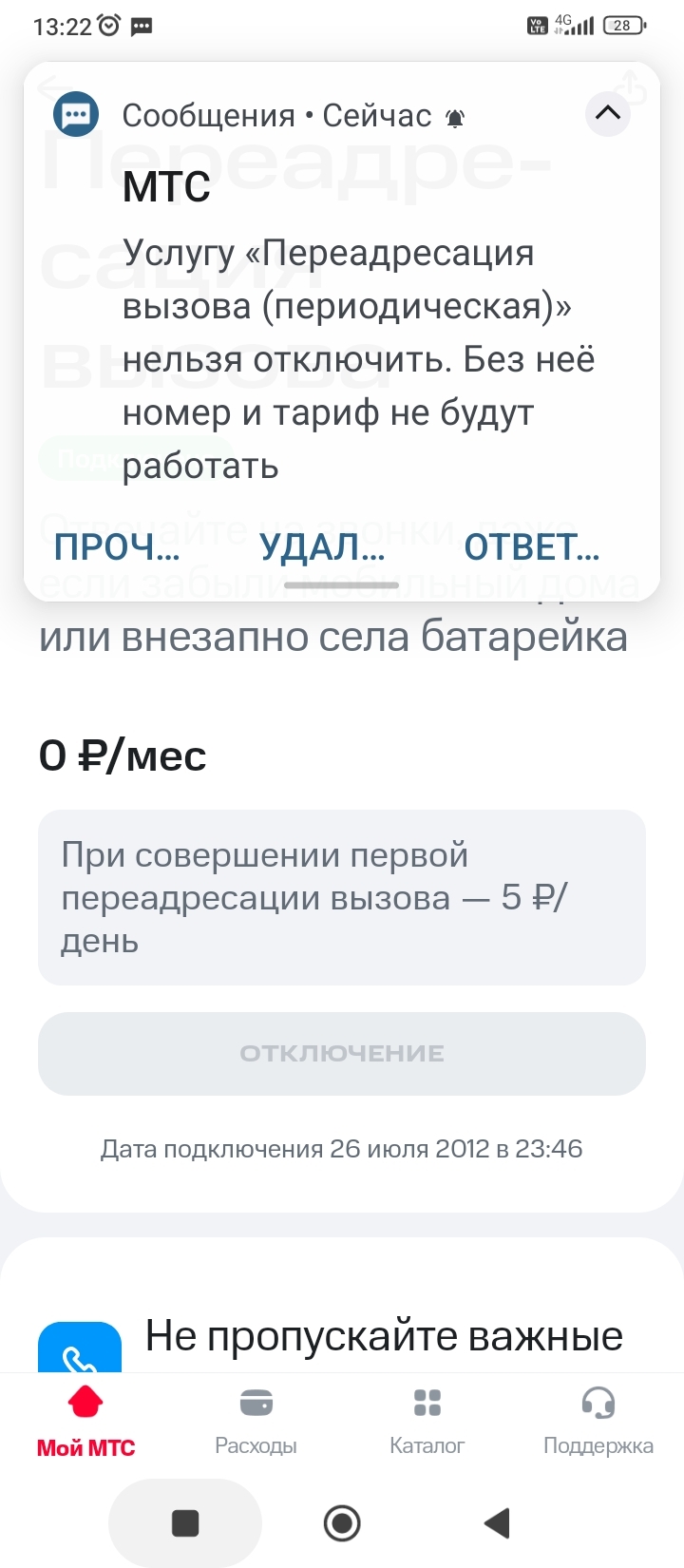
Task: Go back with the system back button
Action: coord(497,1522)
